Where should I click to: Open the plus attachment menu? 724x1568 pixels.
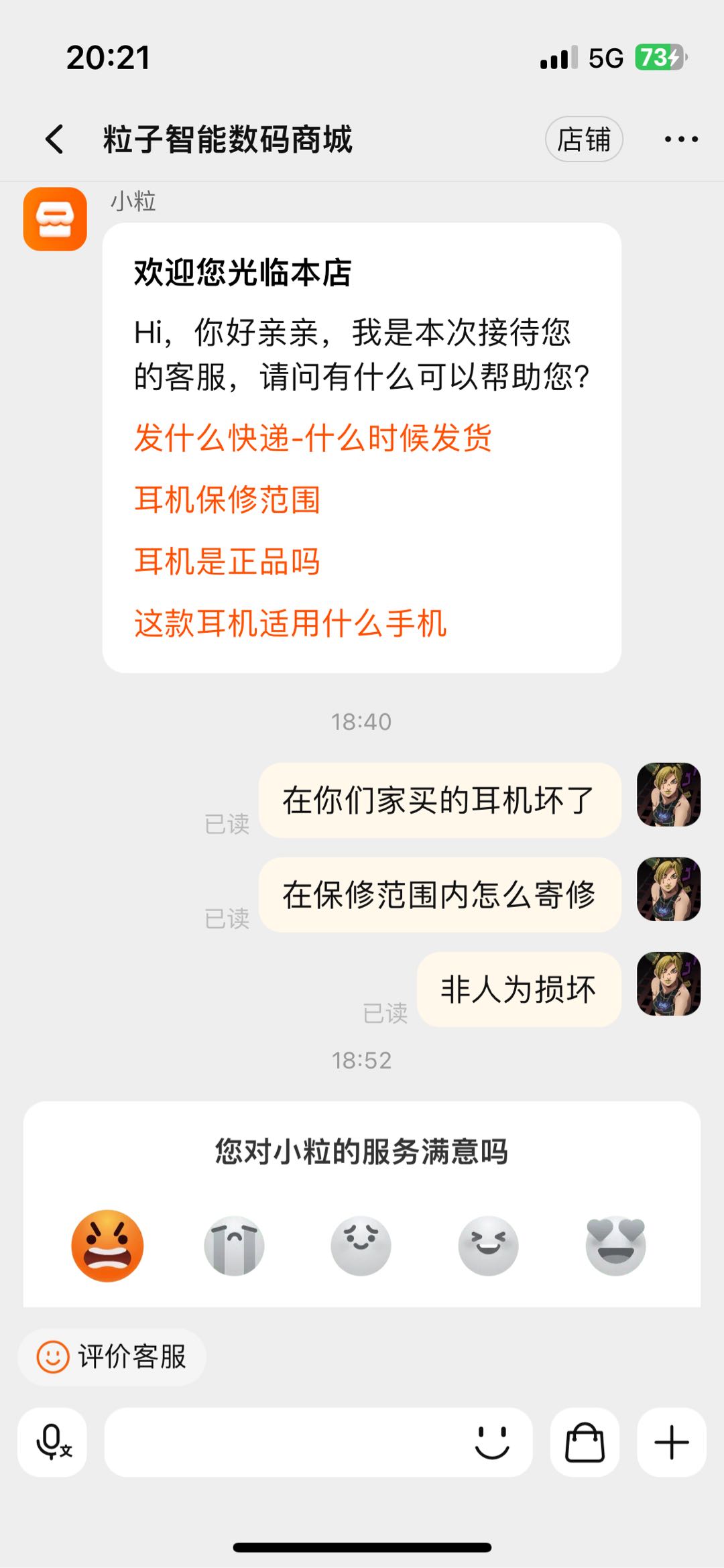[671, 1442]
